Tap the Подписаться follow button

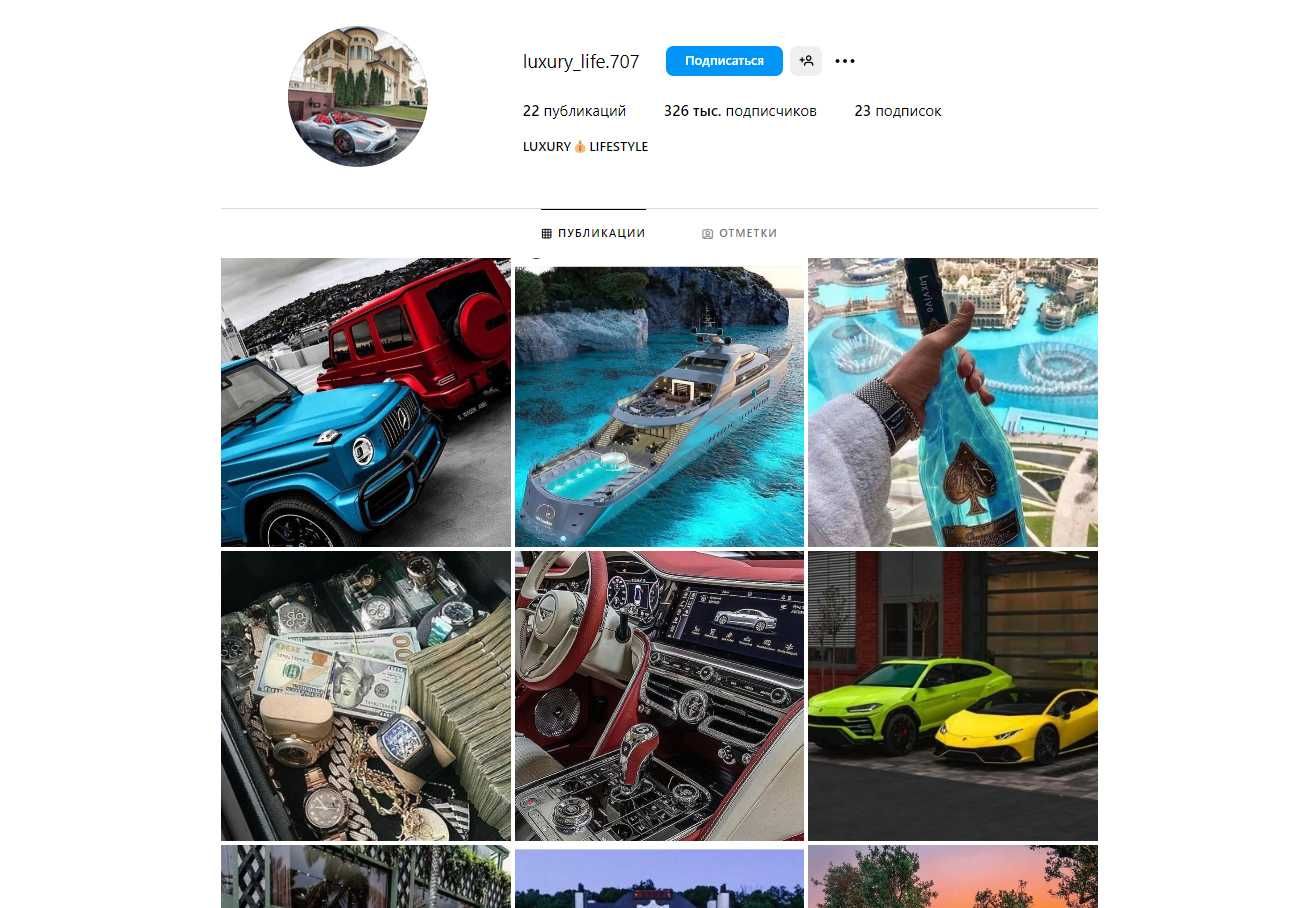(x=724, y=61)
